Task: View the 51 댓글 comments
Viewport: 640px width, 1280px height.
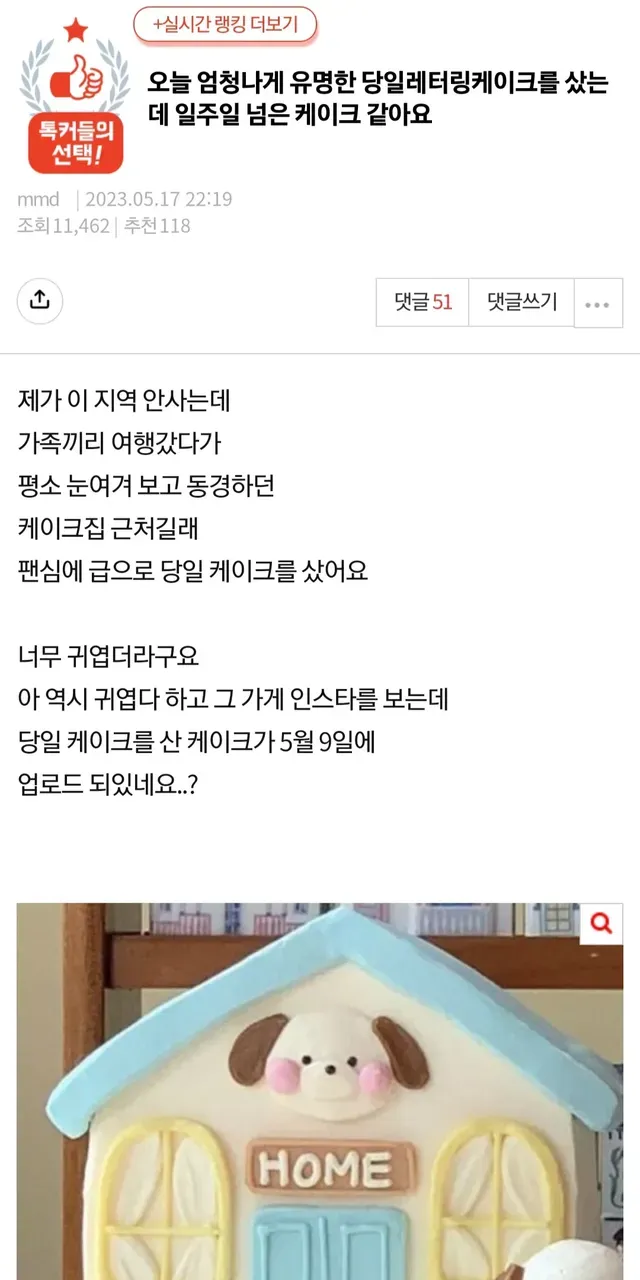Action: [x=422, y=302]
